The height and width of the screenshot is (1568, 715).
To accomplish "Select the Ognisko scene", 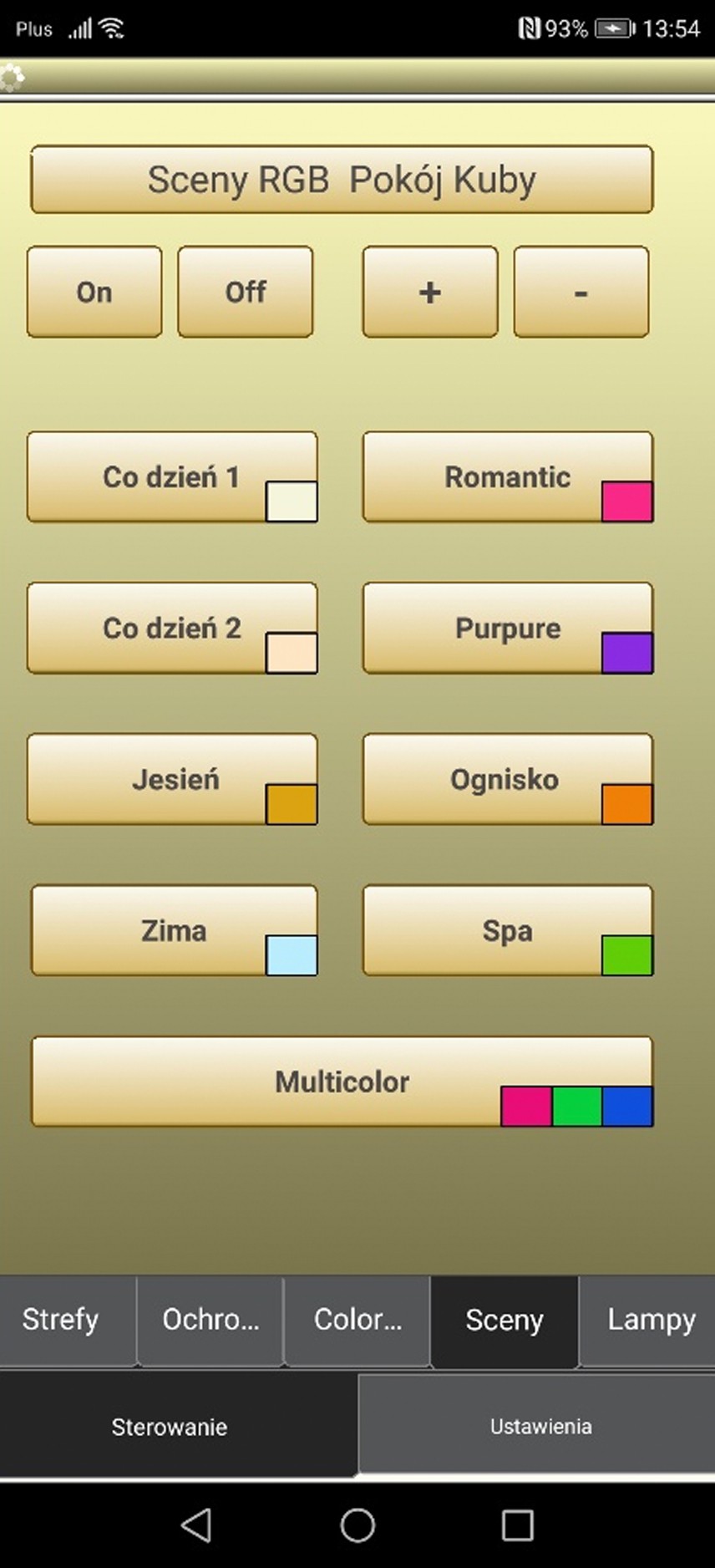I will [508, 780].
